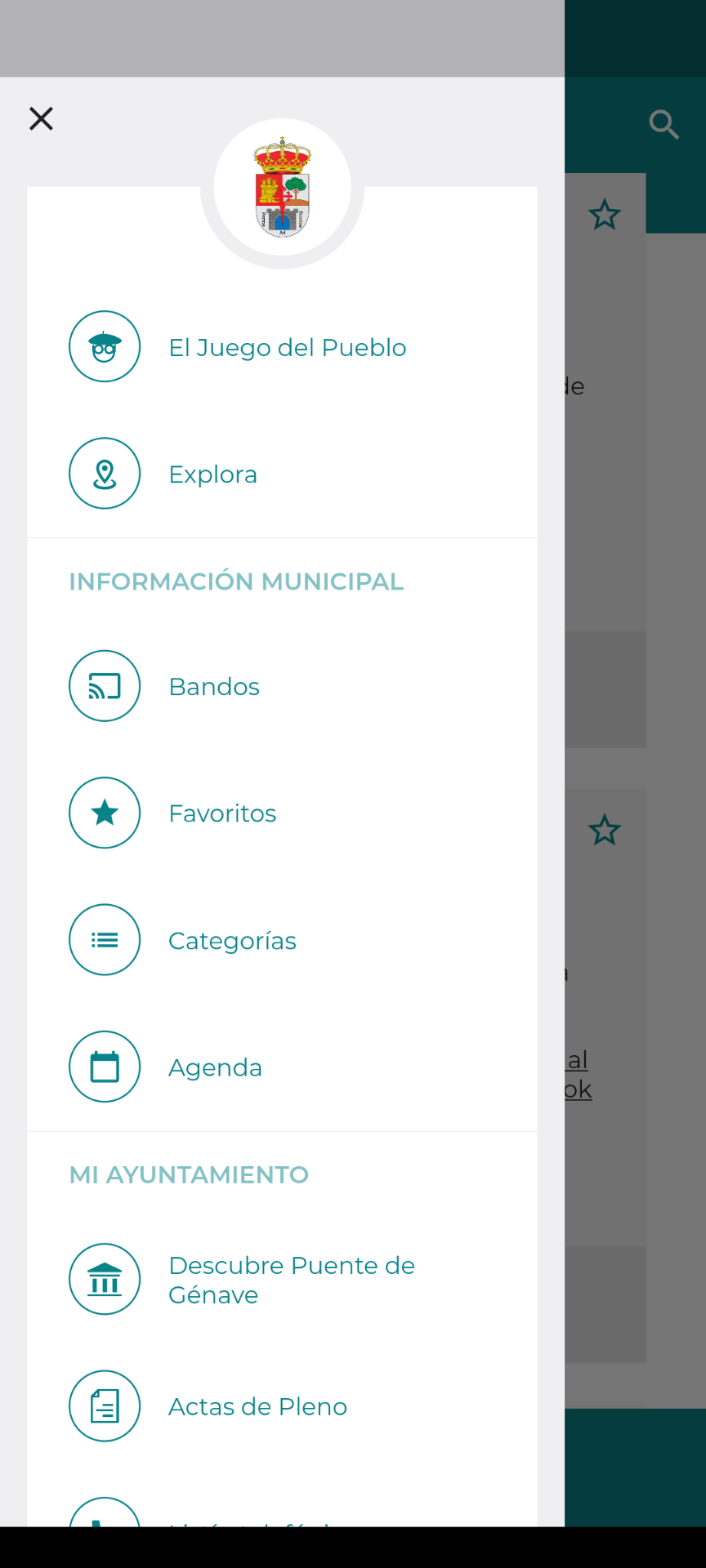The image size is (706, 1568).
Task: Browse Categorías
Action: coord(232,941)
